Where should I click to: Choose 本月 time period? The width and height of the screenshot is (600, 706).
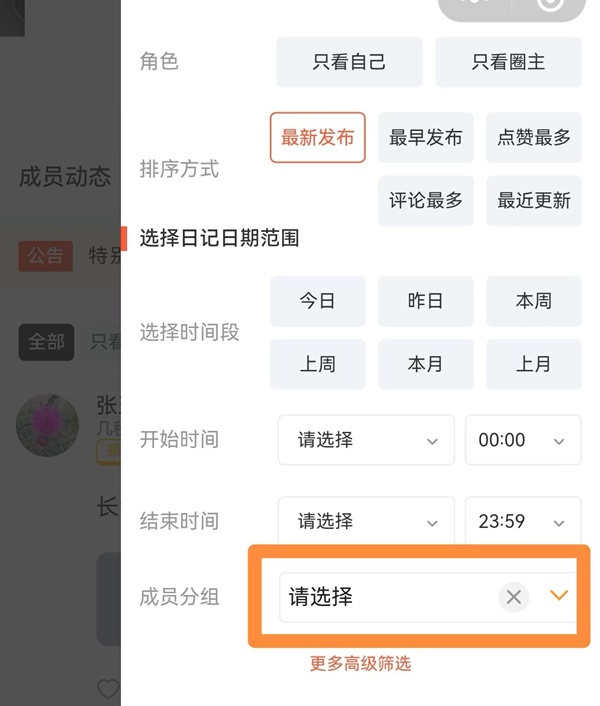[425, 364]
